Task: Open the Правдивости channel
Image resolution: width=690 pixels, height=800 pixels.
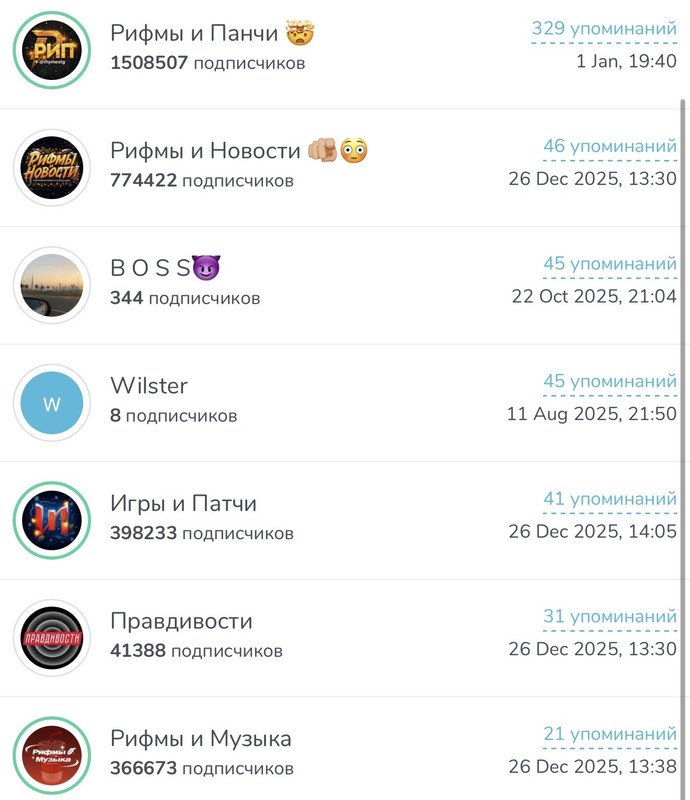Action: click(x=181, y=621)
